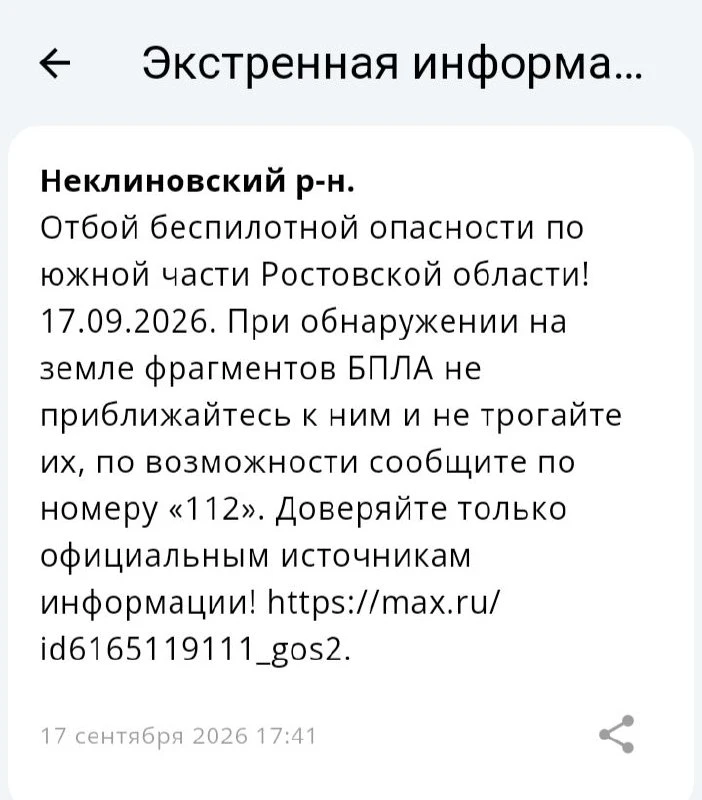702x800 pixels.
Task: Share this emergency notification
Action: (617, 734)
